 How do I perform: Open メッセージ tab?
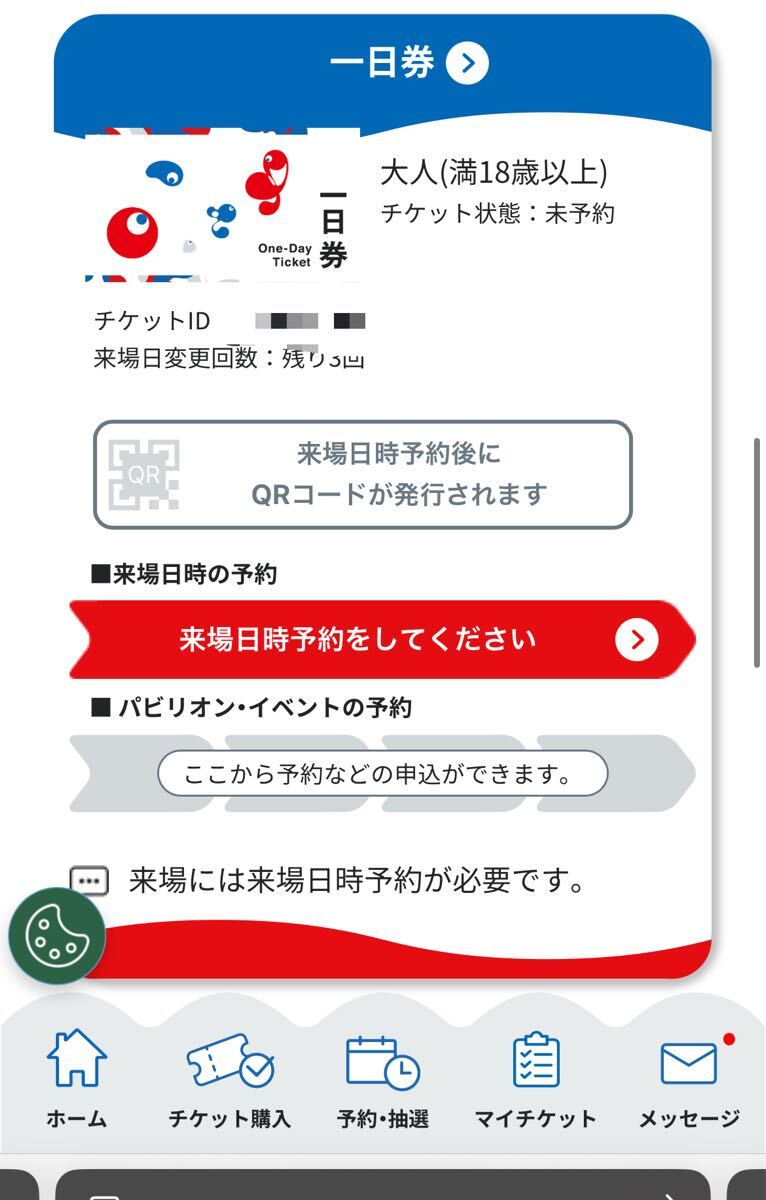pos(689,1080)
